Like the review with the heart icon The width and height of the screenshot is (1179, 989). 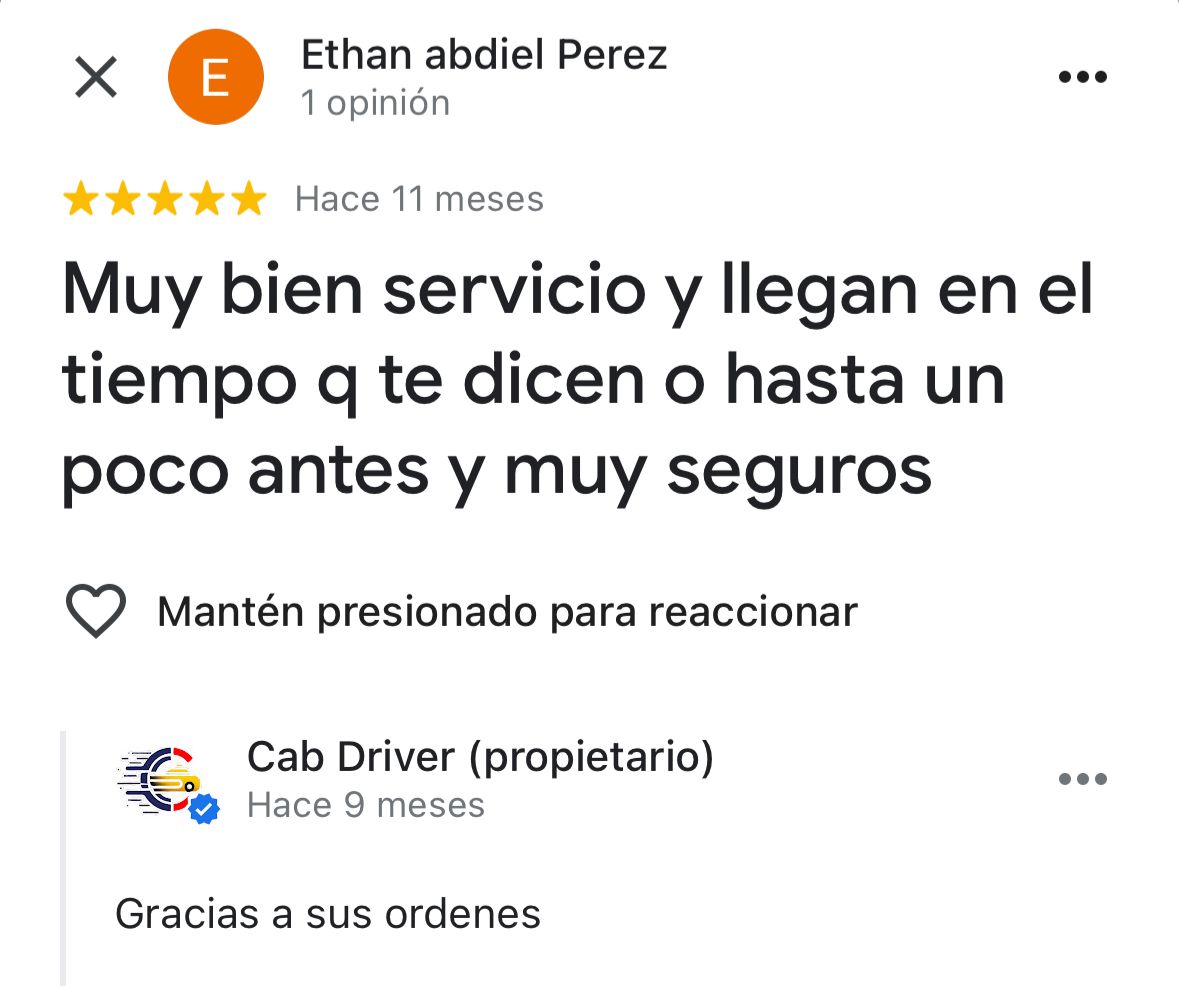point(95,610)
